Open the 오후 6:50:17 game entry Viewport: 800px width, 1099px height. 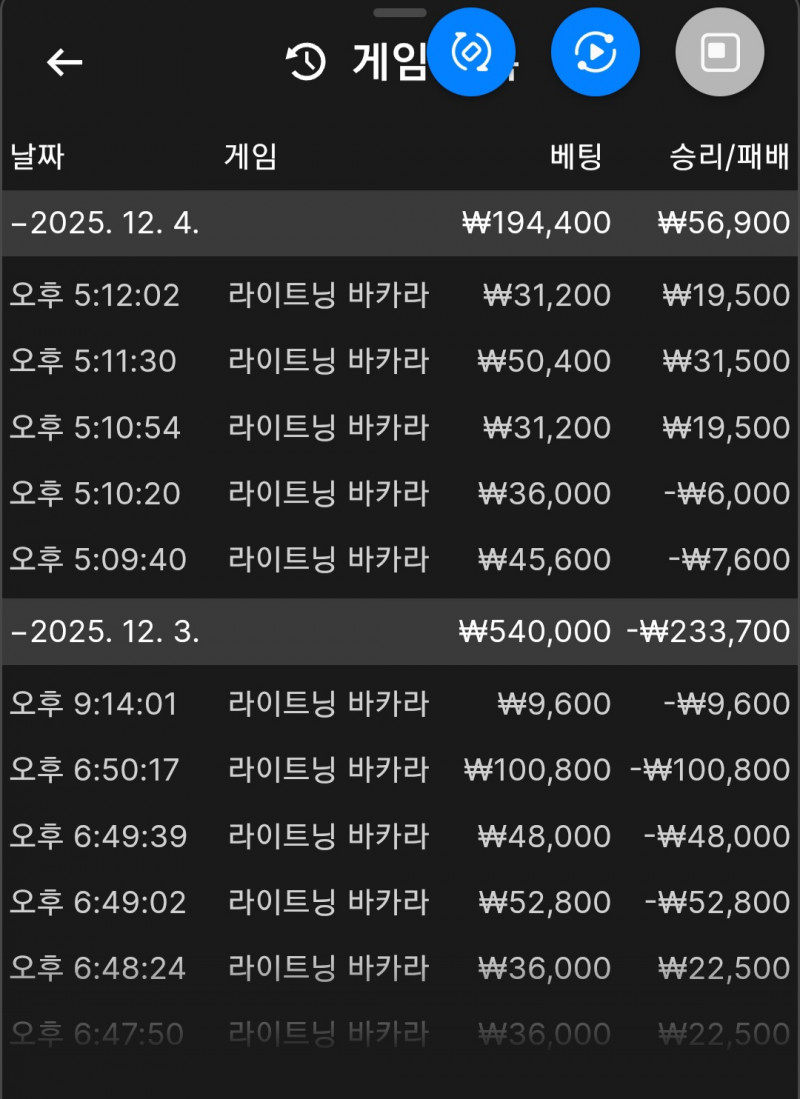(x=400, y=770)
